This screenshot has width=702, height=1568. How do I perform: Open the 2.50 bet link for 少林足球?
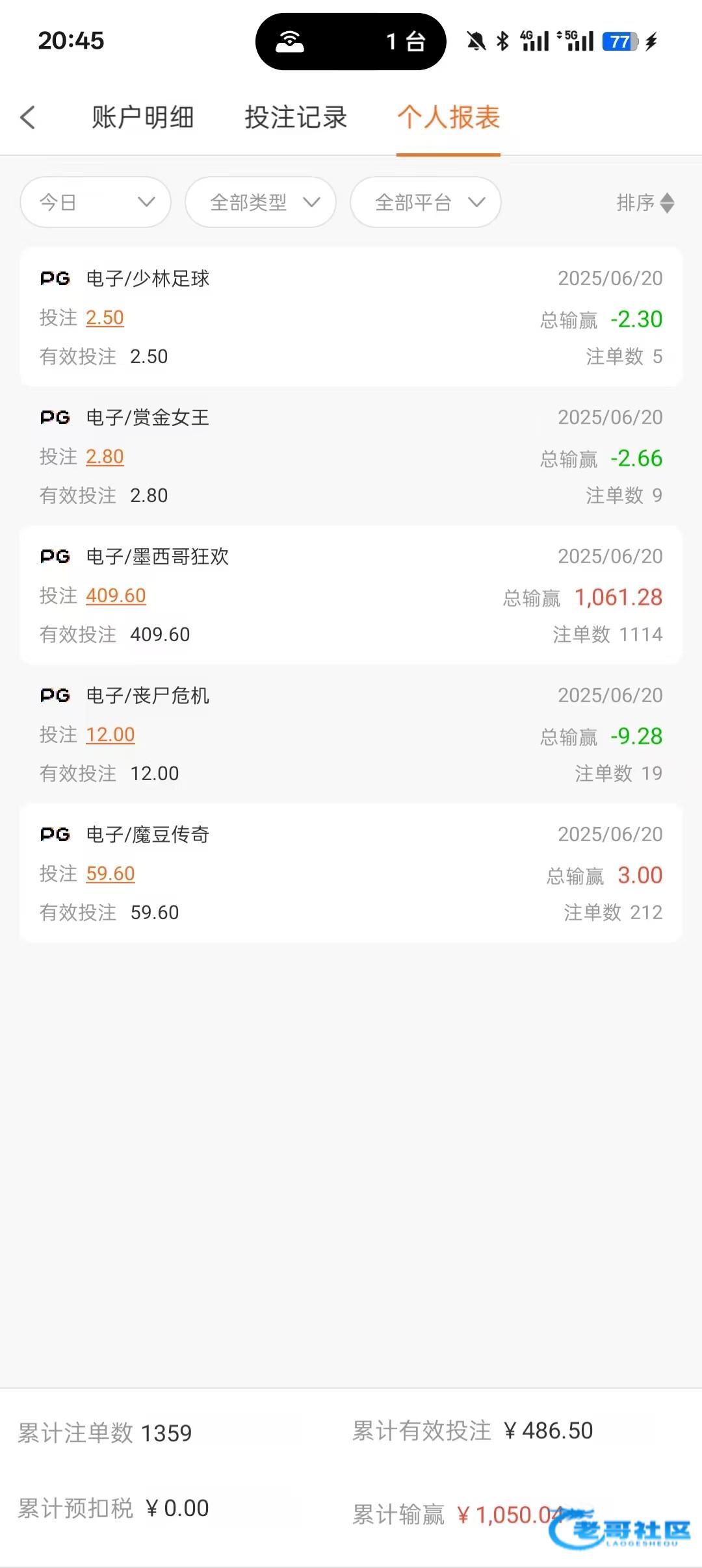tap(105, 318)
